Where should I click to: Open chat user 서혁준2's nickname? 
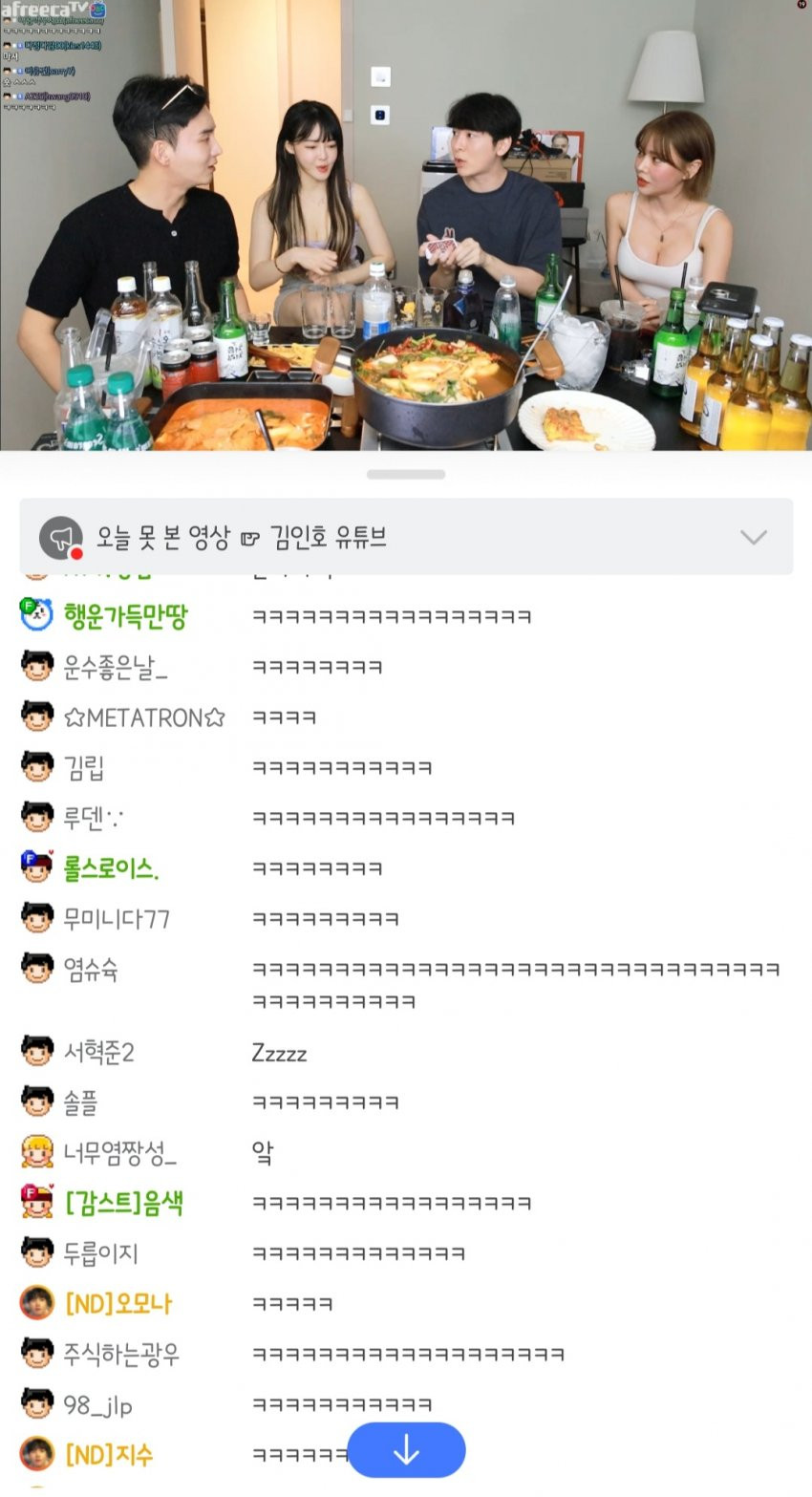pos(98,1053)
